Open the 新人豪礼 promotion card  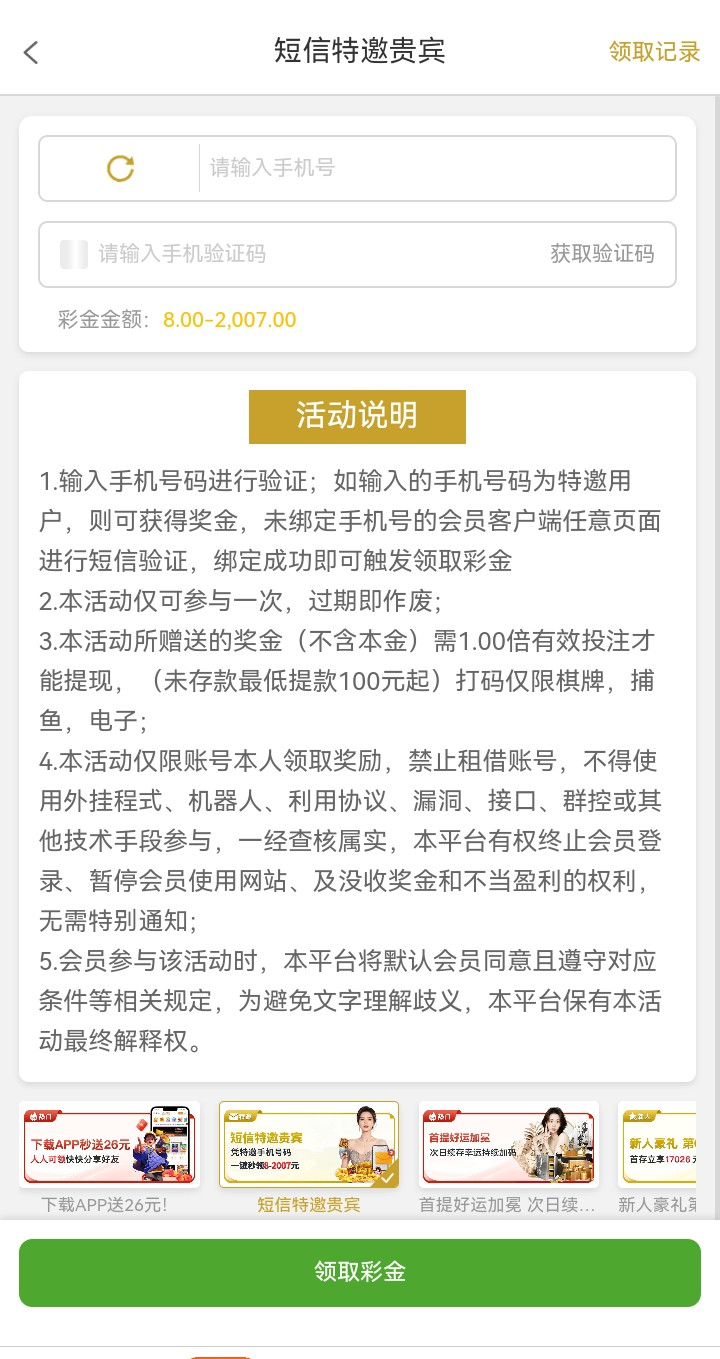[x=658, y=1145]
